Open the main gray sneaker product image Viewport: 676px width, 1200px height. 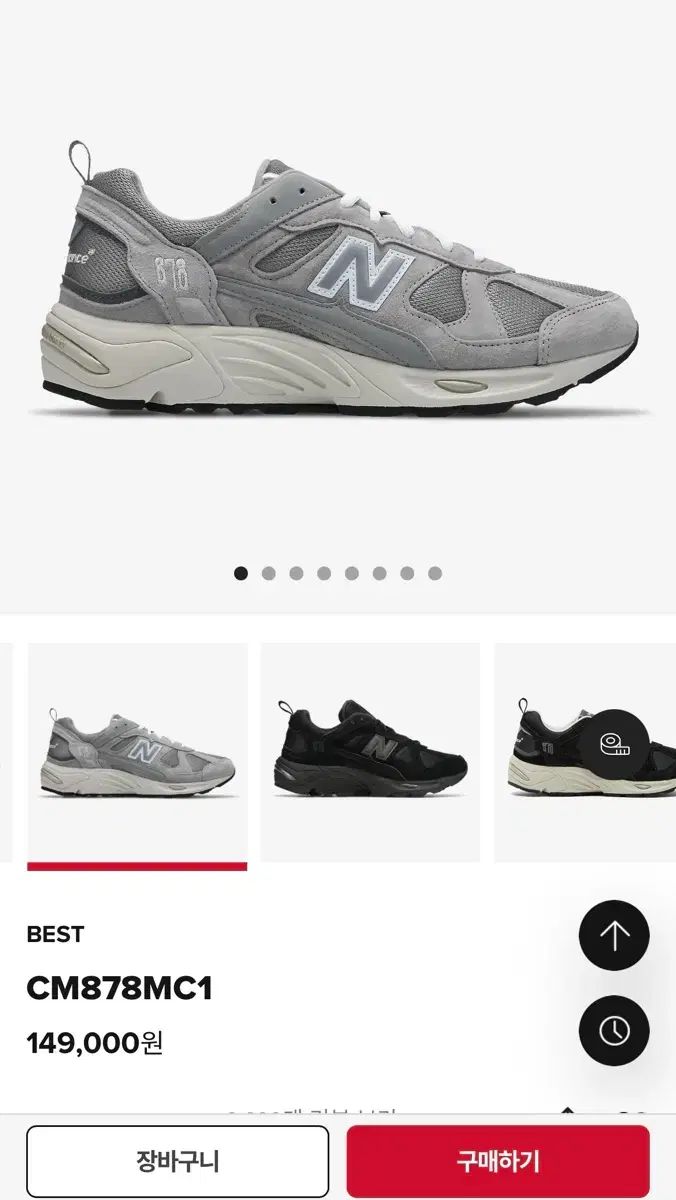click(338, 285)
